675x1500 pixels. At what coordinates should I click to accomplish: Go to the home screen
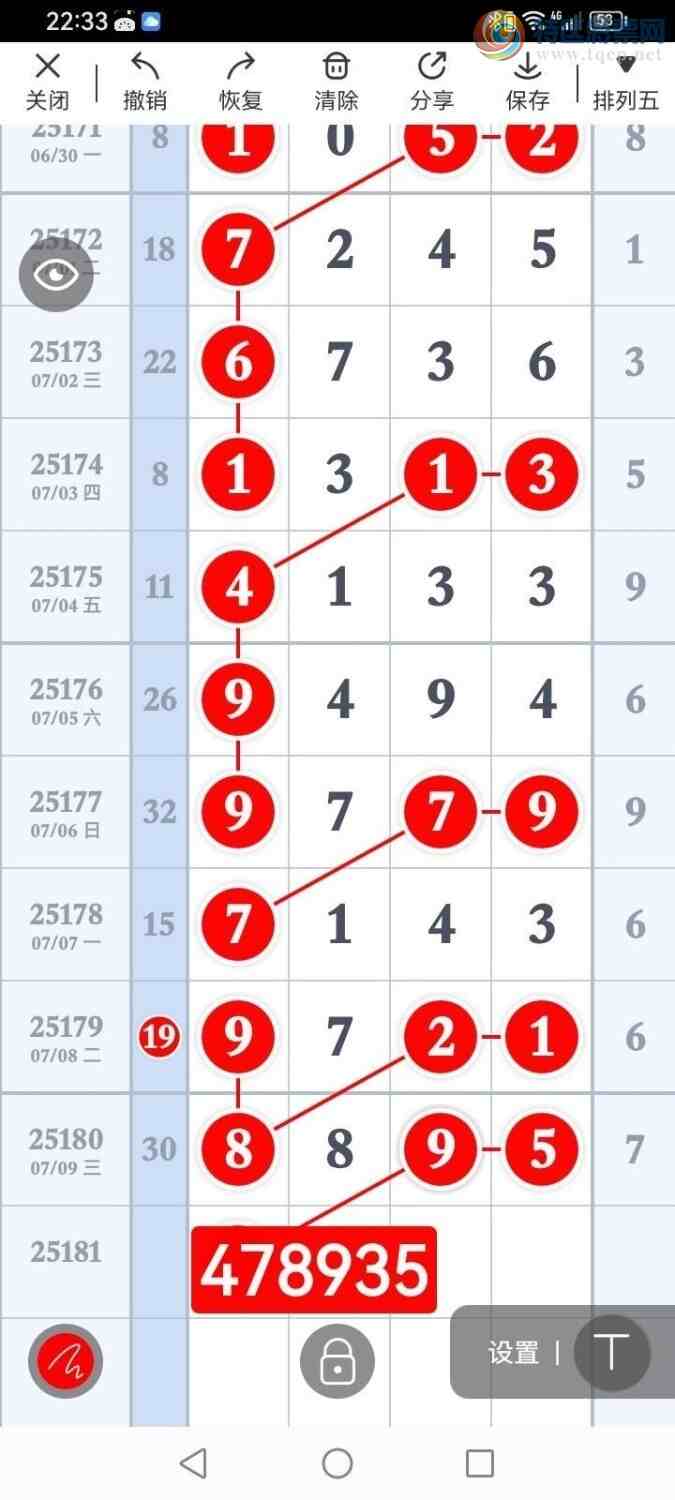pos(337,1463)
